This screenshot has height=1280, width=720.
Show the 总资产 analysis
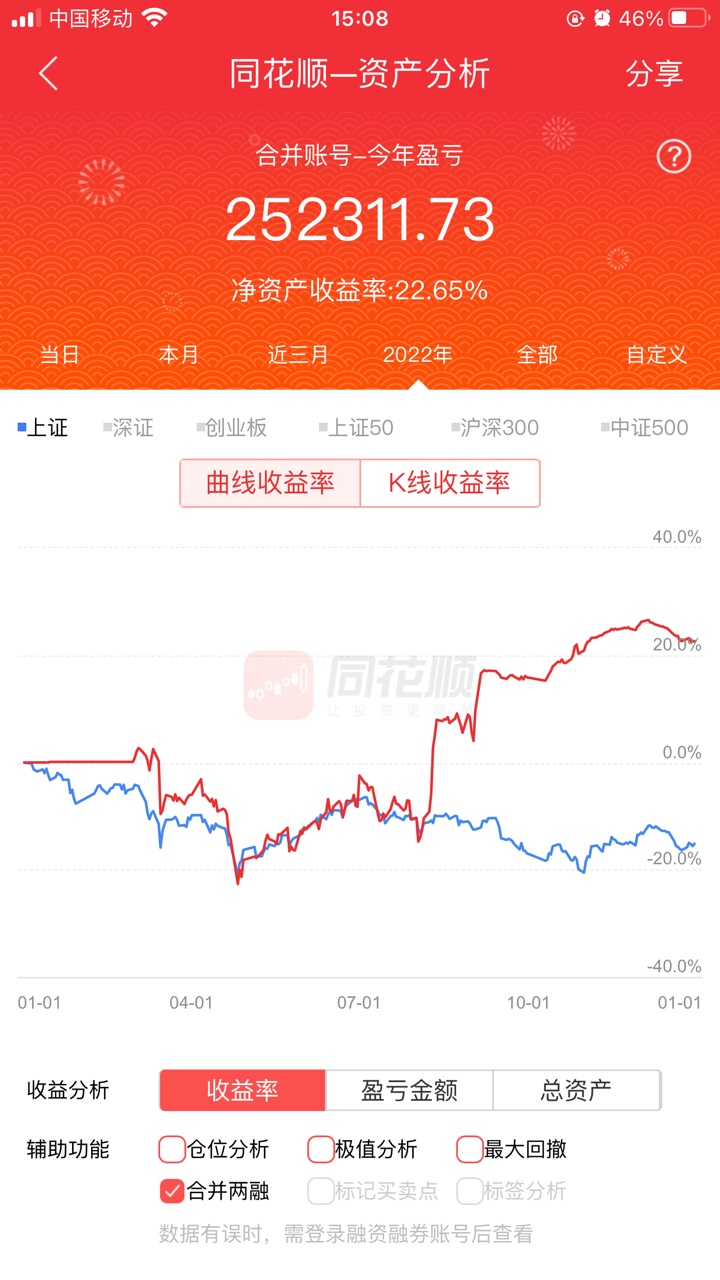click(576, 1090)
